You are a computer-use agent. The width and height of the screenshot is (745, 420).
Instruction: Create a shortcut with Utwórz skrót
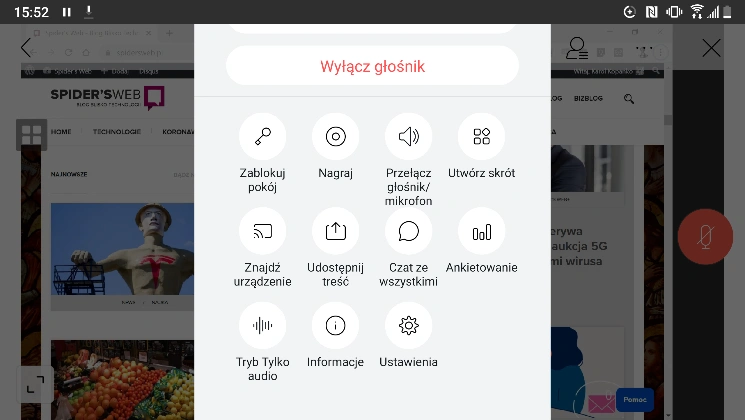(481, 137)
